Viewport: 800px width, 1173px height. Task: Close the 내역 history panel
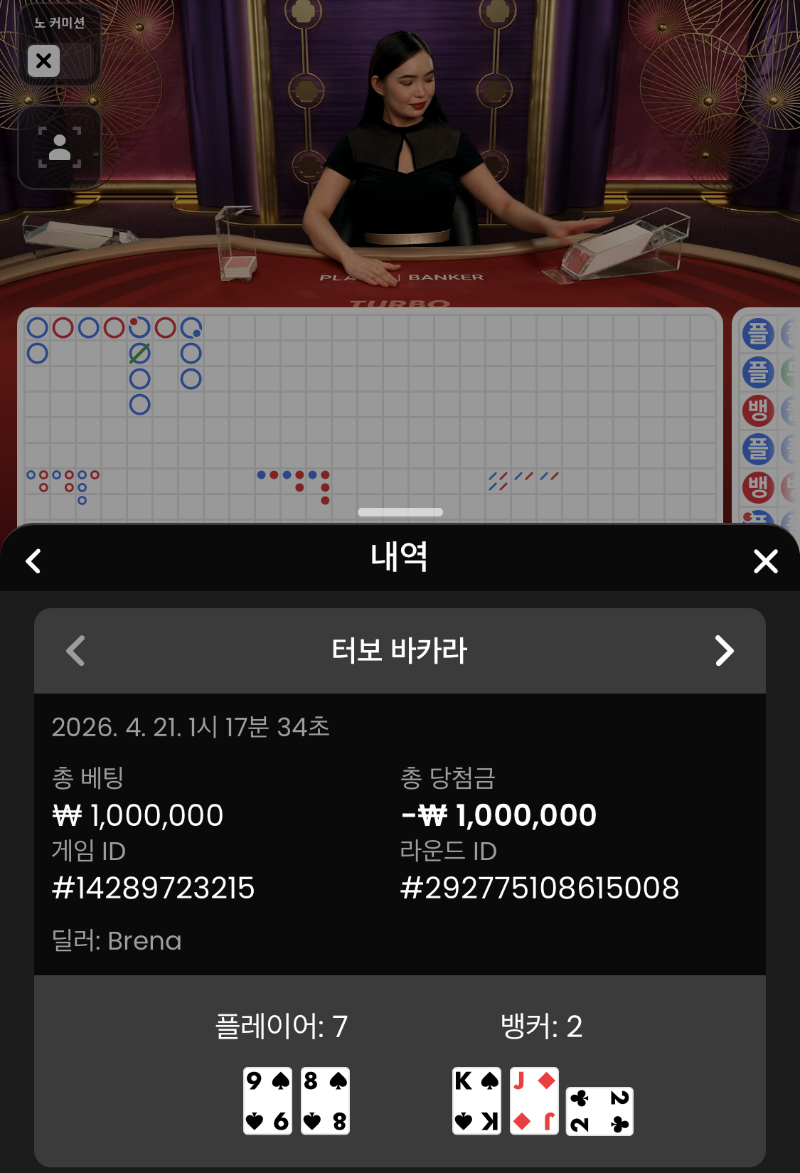(765, 561)
